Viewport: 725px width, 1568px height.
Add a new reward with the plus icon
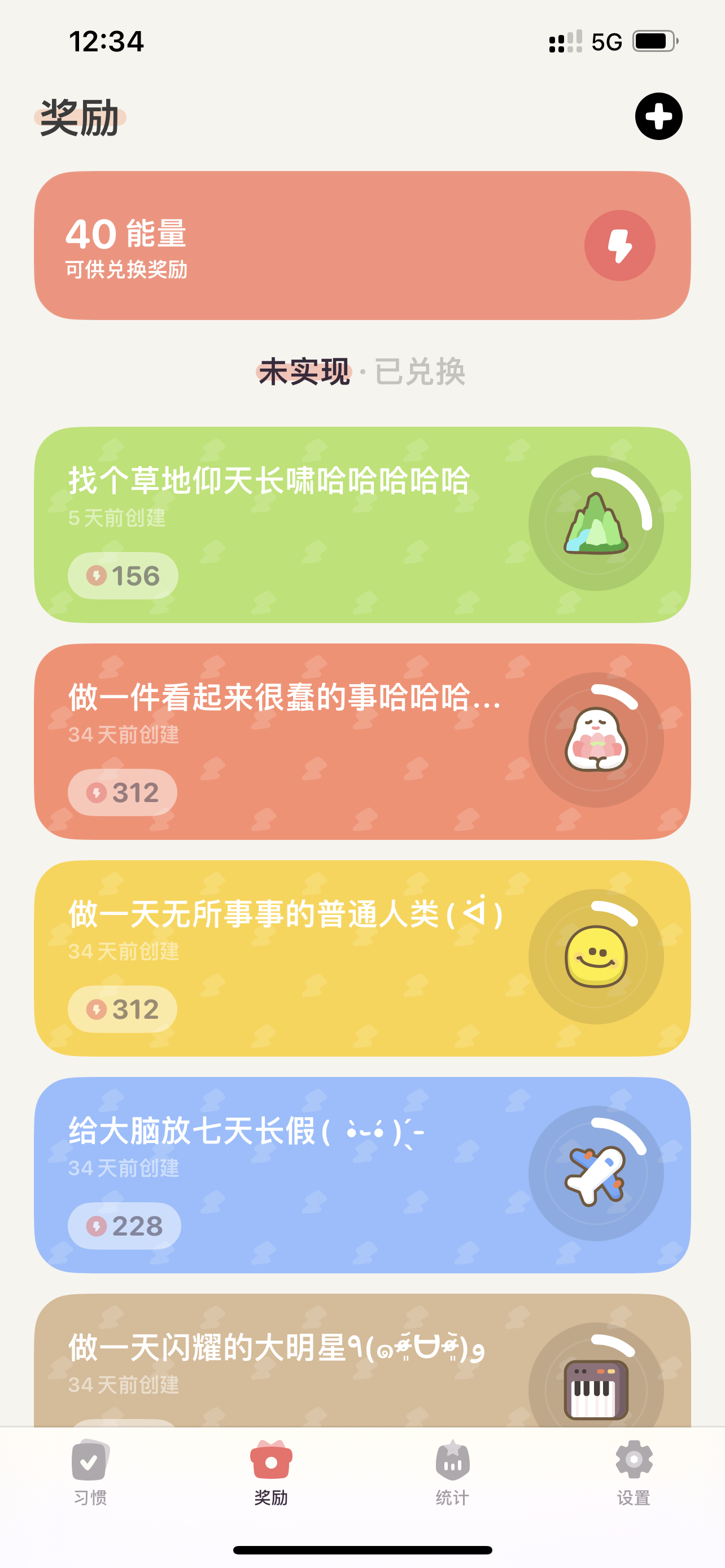658,116
